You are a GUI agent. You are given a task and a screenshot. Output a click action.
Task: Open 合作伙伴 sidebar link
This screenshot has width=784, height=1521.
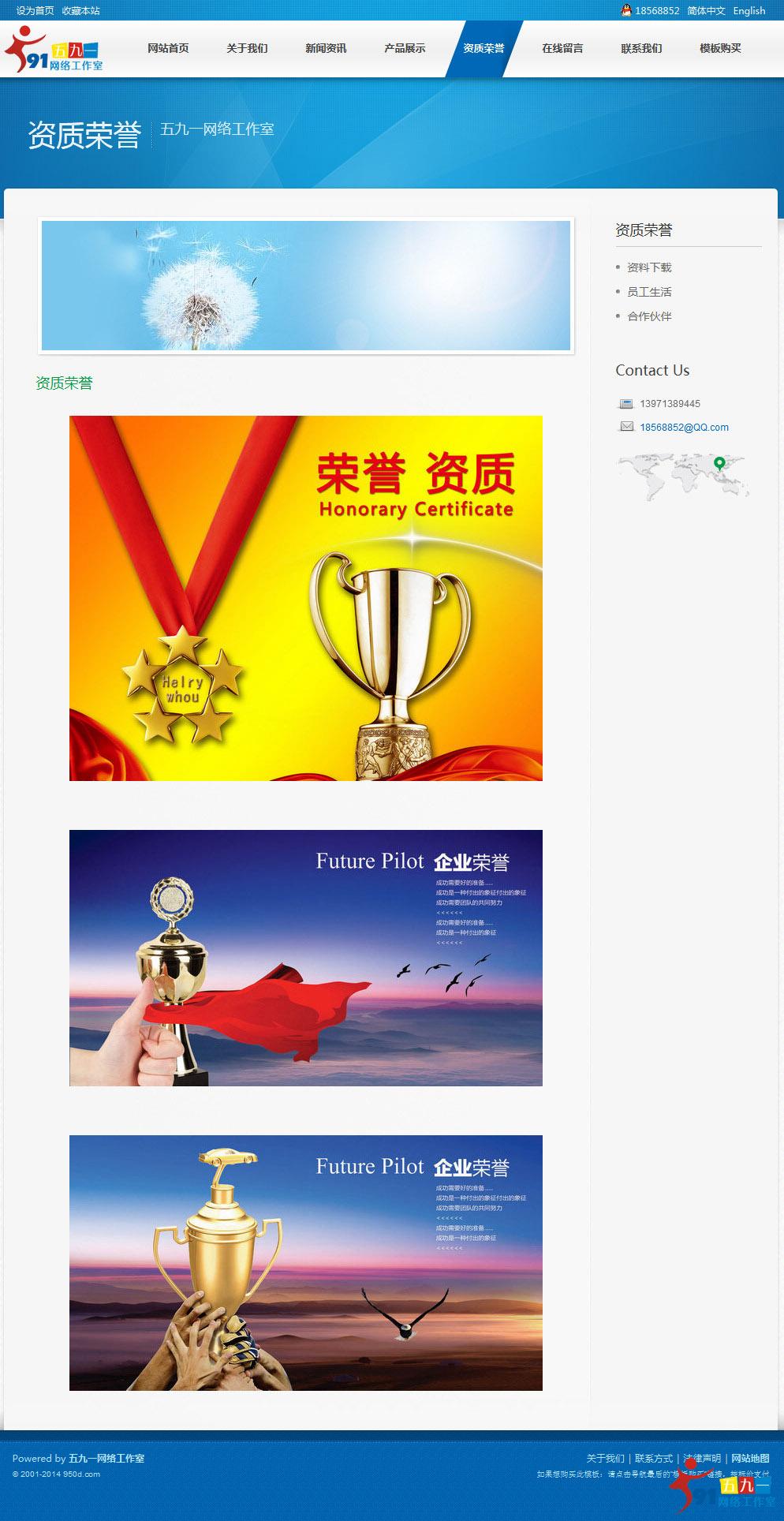pos(649,316)
